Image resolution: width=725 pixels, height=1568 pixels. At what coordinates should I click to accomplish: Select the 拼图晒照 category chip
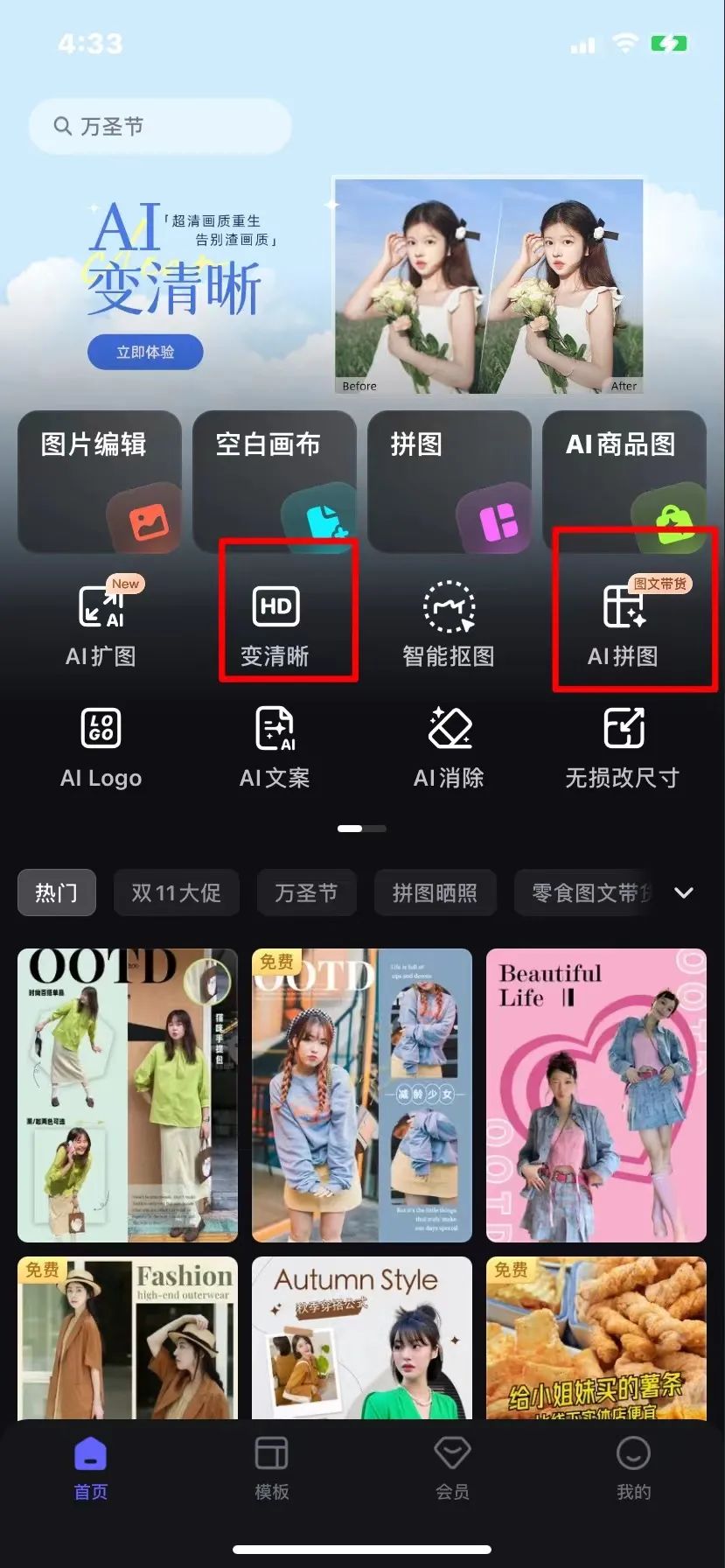(435, 892)
